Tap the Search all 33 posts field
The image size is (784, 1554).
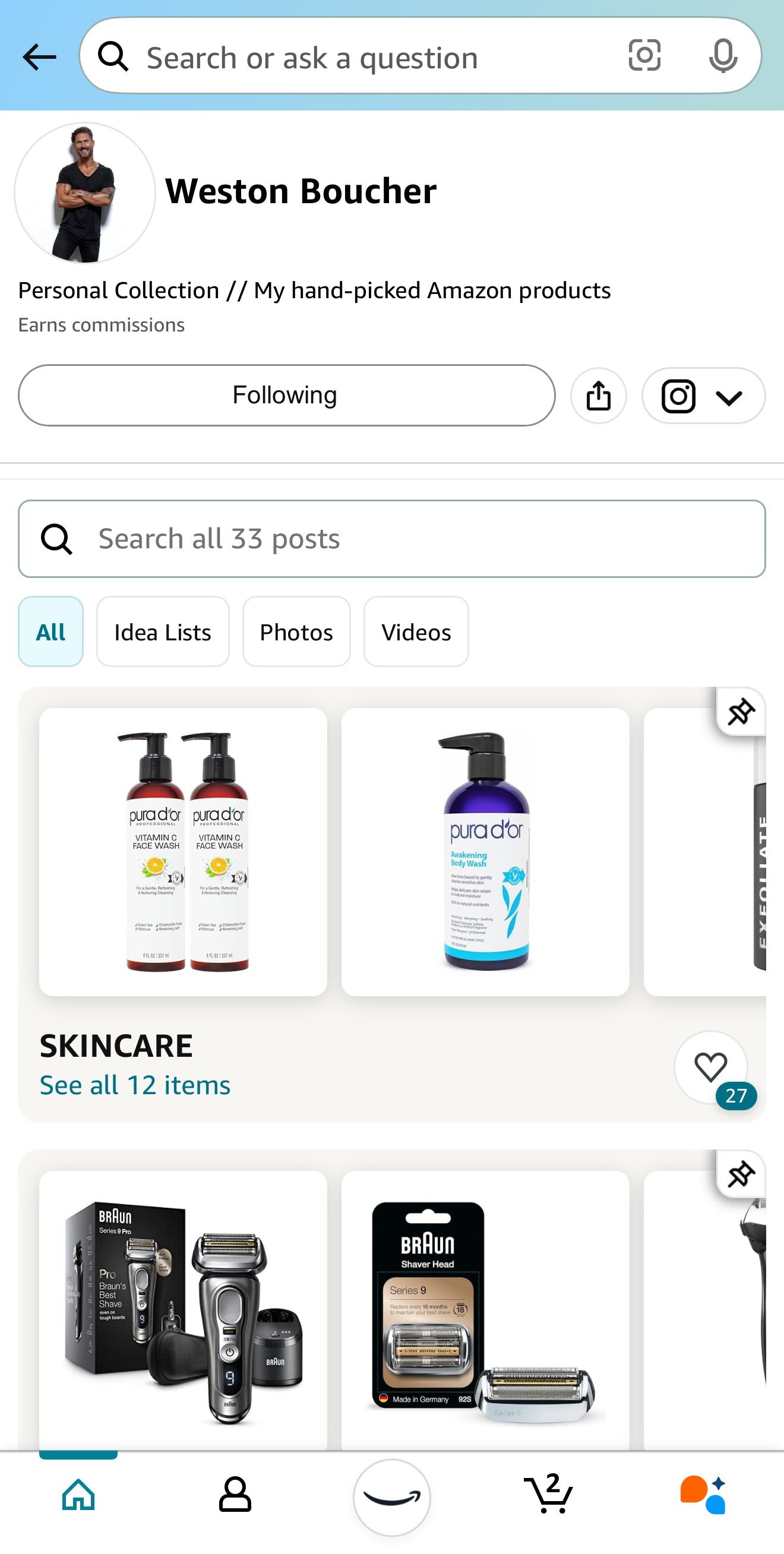pos(392,538)
